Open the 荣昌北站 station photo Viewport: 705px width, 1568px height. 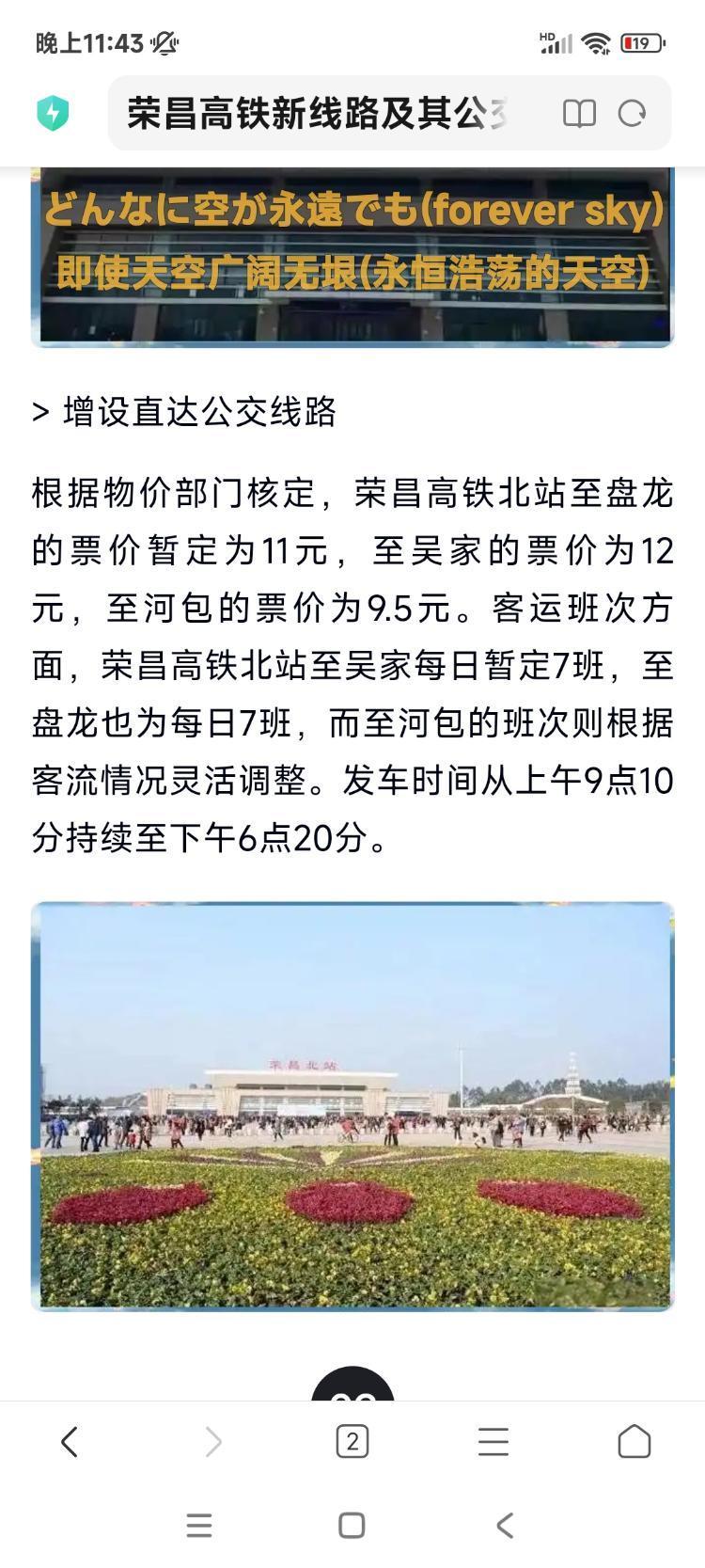(352, 1106)
